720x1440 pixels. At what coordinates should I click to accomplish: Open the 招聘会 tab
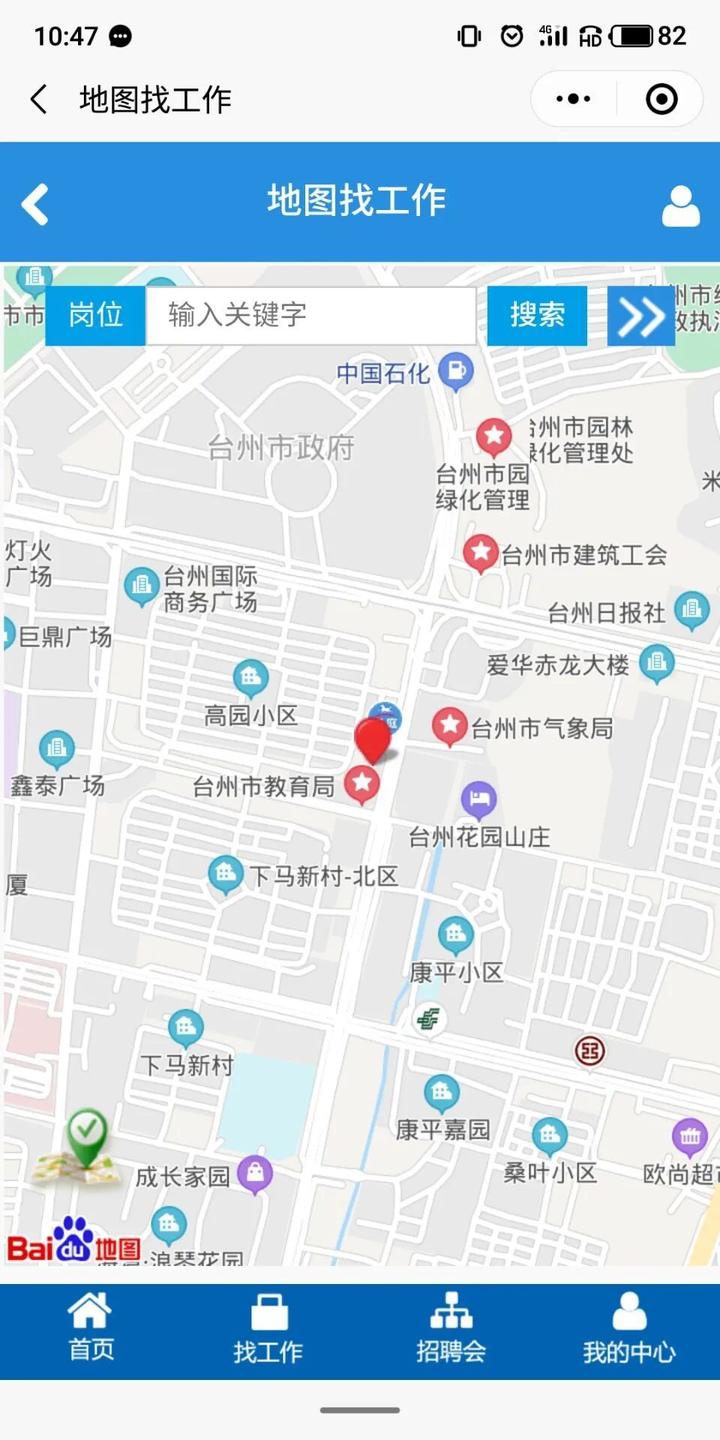pyautogui.click(x=451, y=1327)
